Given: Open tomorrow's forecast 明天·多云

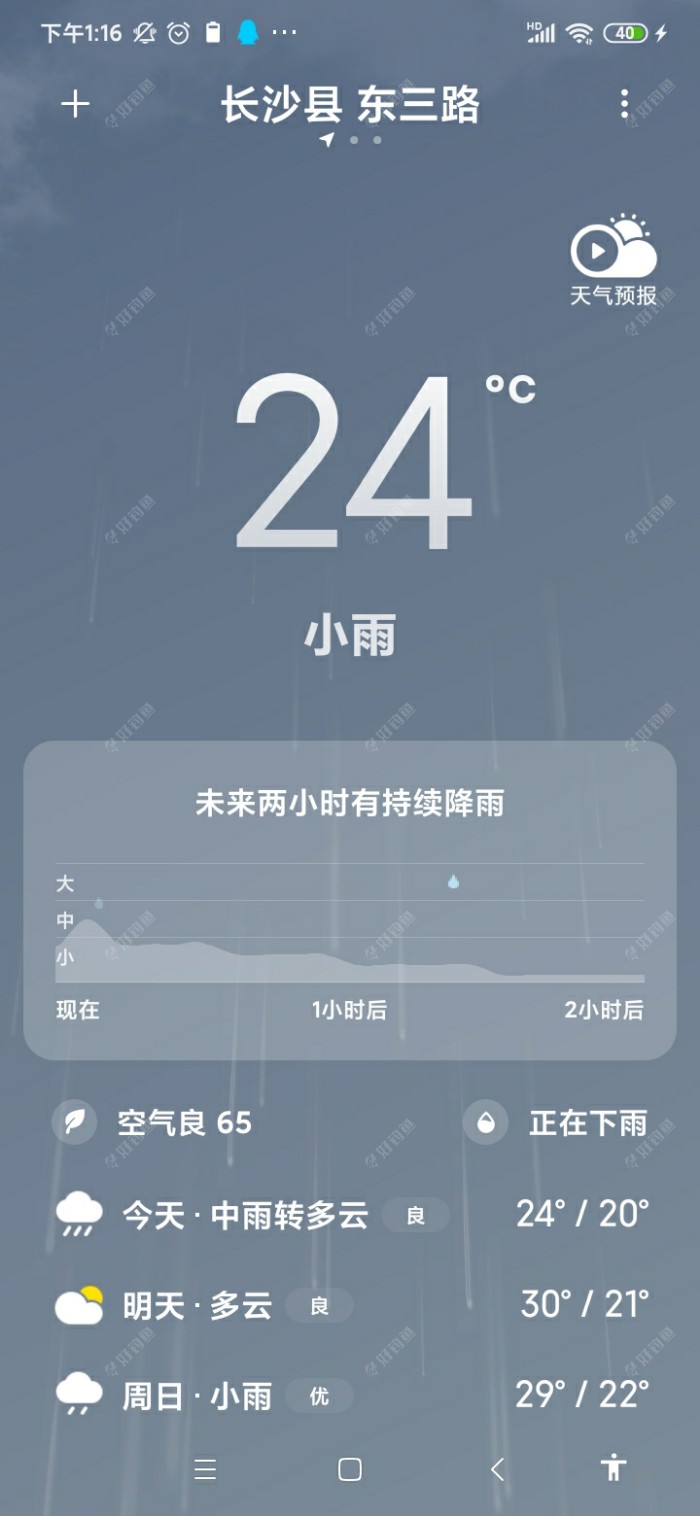Looking at the screenshot, I should pos(350,1305).
